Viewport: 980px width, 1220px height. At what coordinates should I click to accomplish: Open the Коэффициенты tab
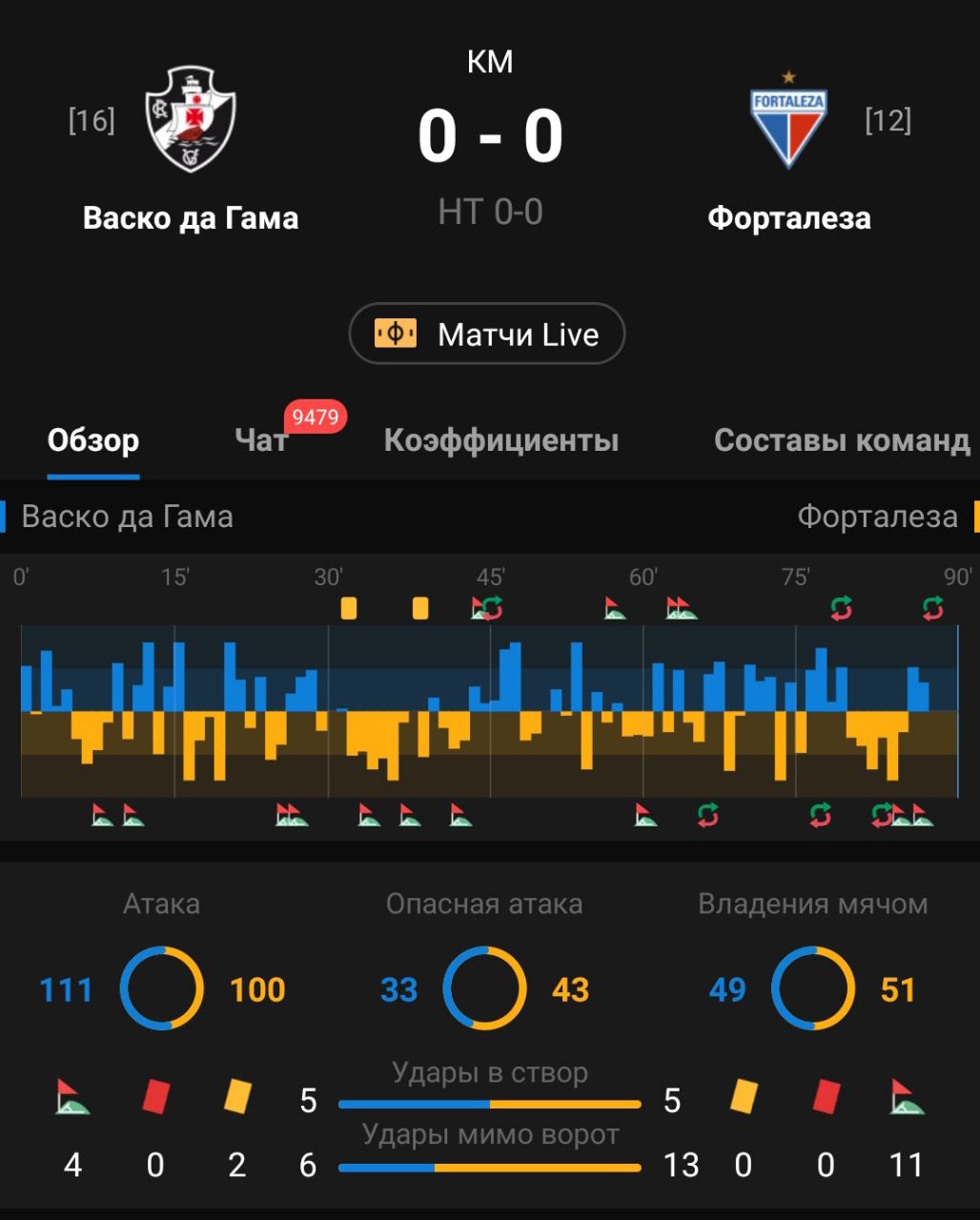point(501,440)
